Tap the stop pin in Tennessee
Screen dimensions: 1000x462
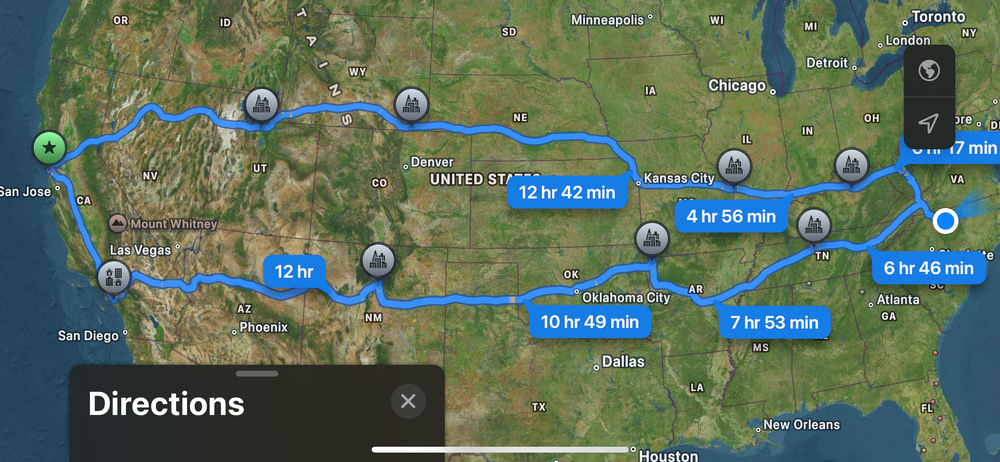click(x=815, y=223)
